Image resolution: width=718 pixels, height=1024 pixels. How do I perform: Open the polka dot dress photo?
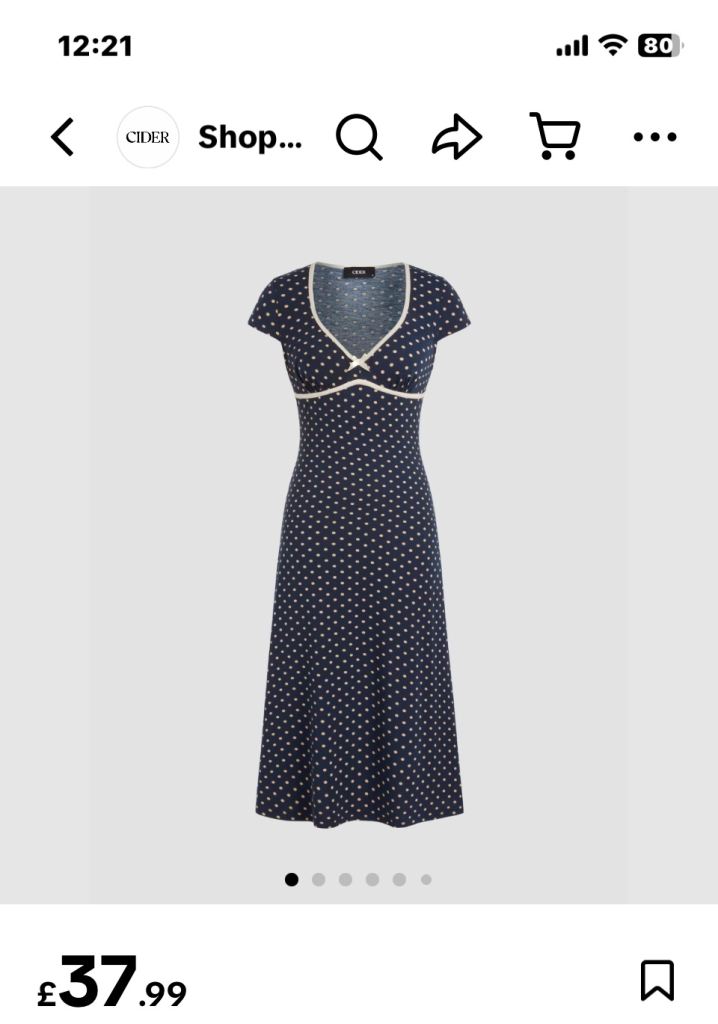(x=359, y=545)
